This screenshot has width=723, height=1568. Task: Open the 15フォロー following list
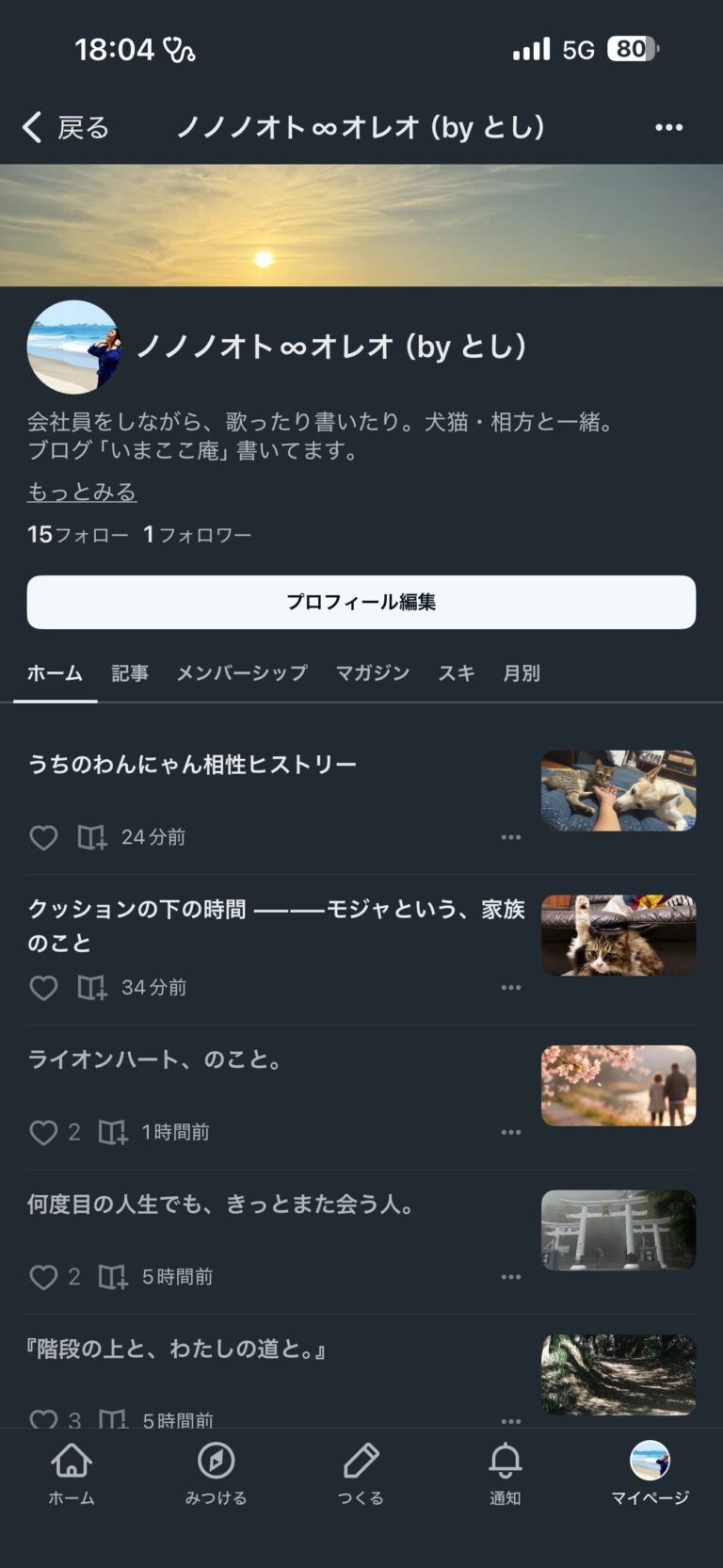pos(77,535)
